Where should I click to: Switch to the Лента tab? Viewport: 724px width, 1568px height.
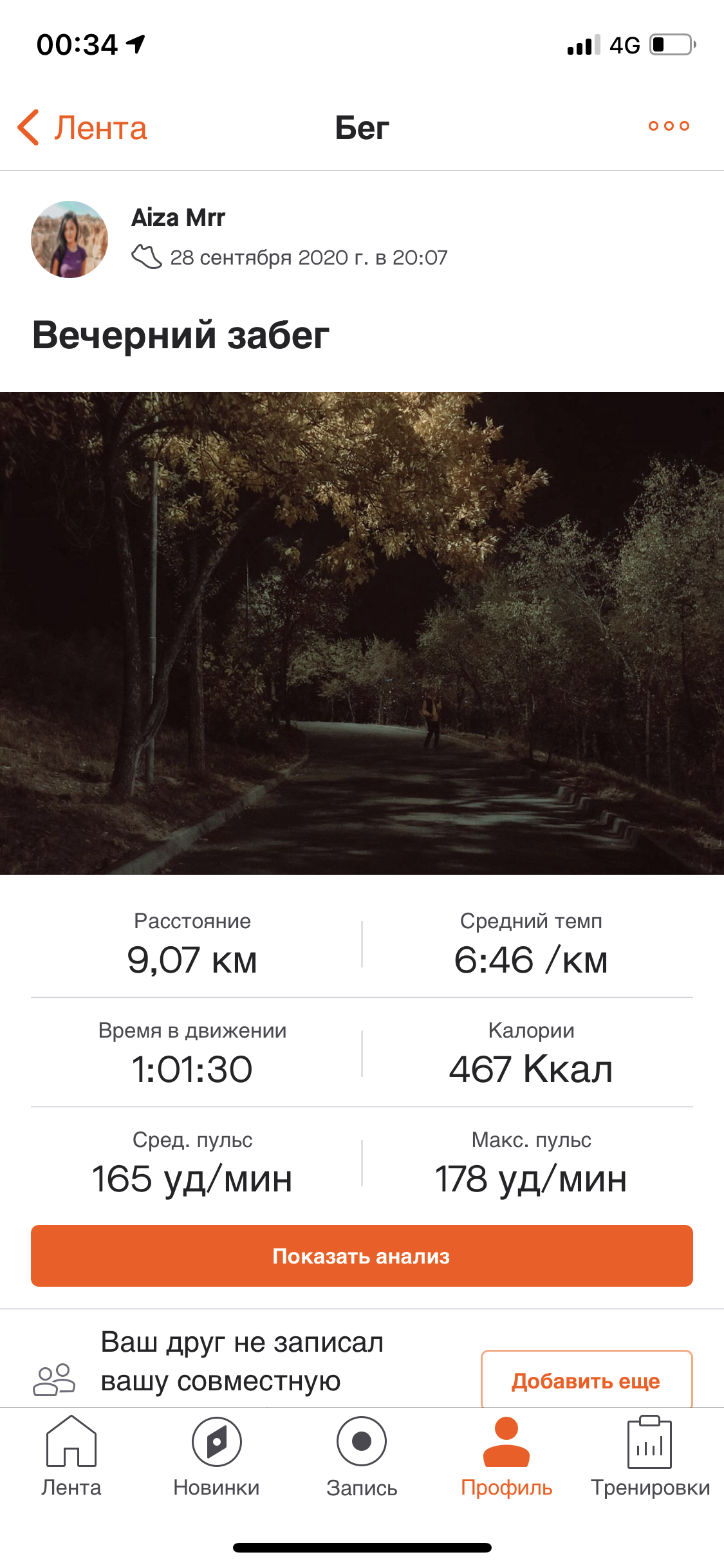71,1457
